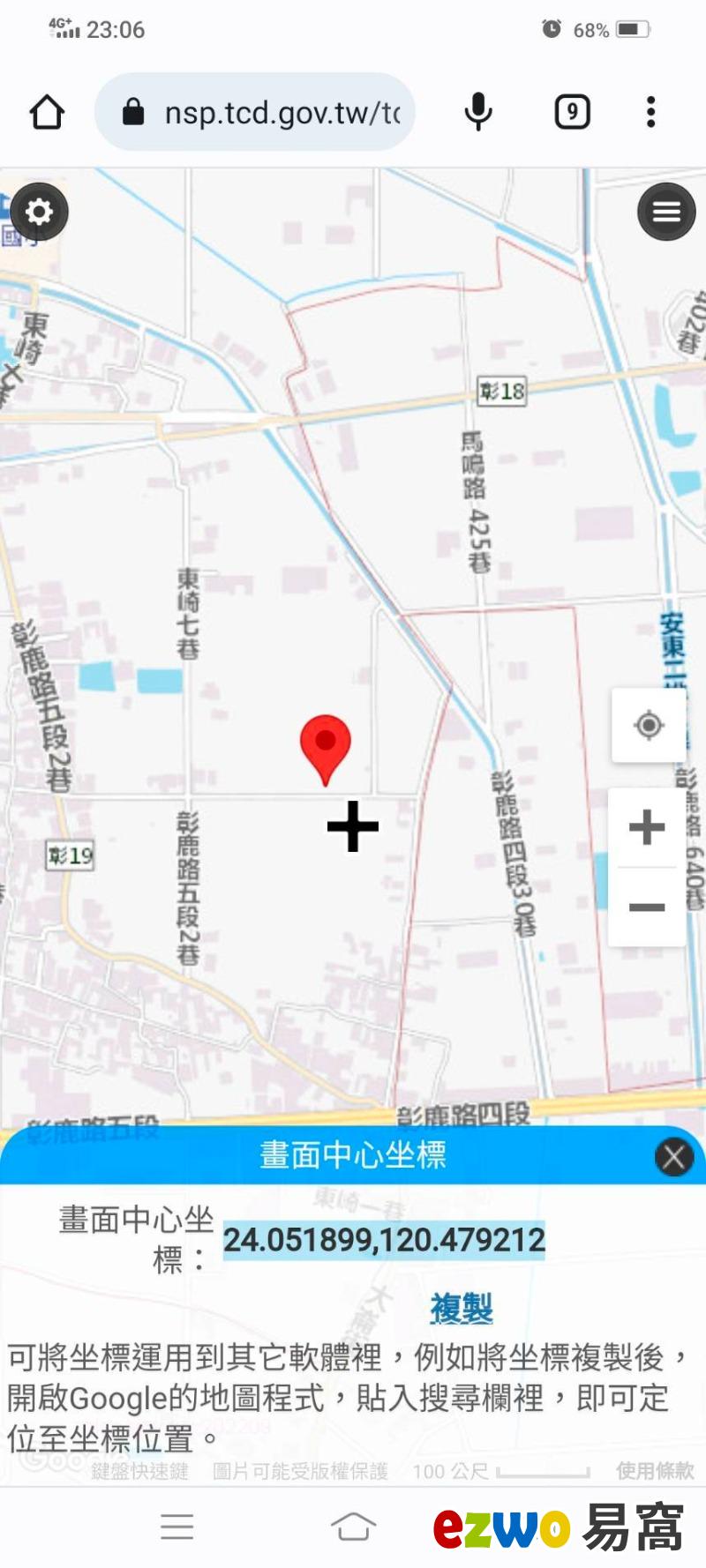Open the browser tab switcher
Image resolution: width=706 pixels, height=1568 pixels.
tap(572, 112)
